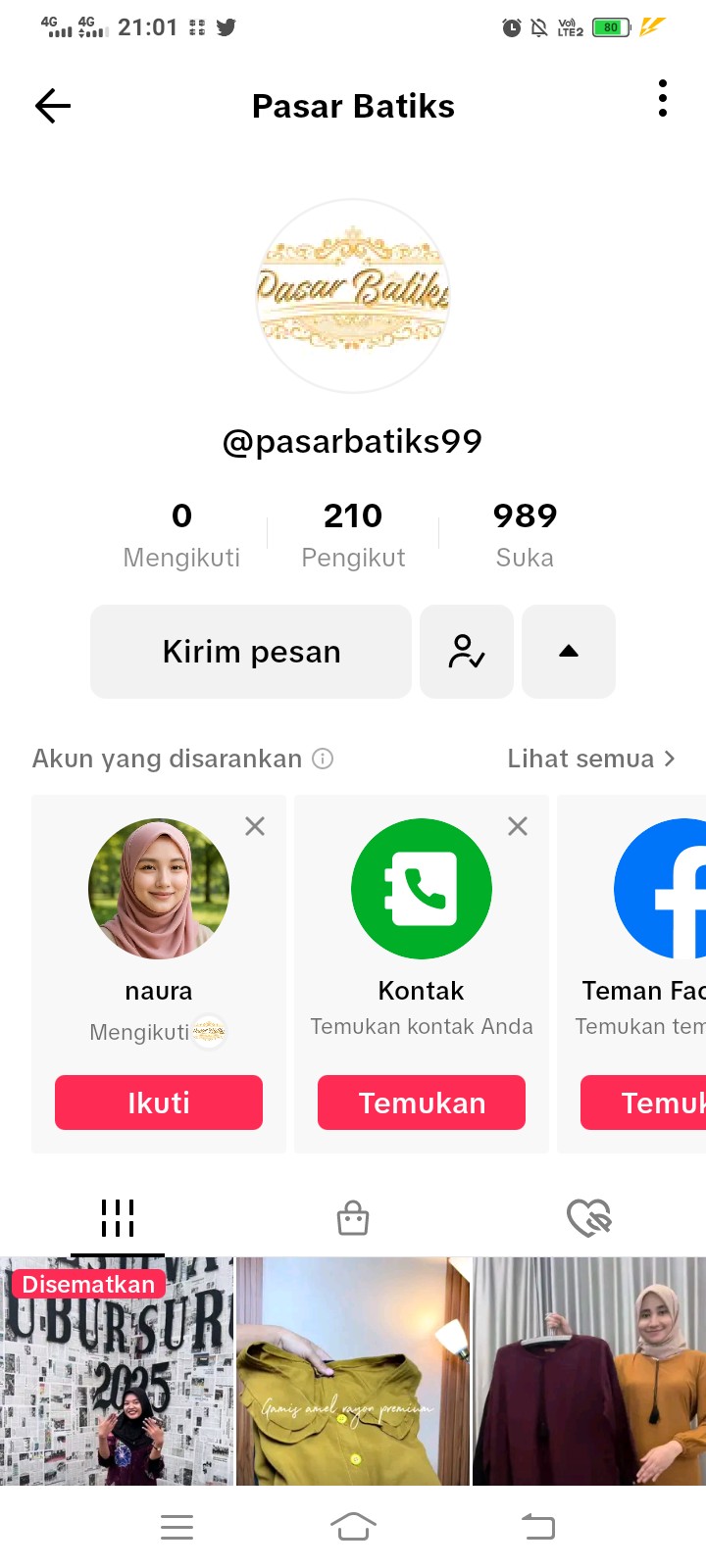The height and width of the screenshot is (1568, 706).
Task: Open the Gamis amel rayon premium video
Action: coord(353,1372)
